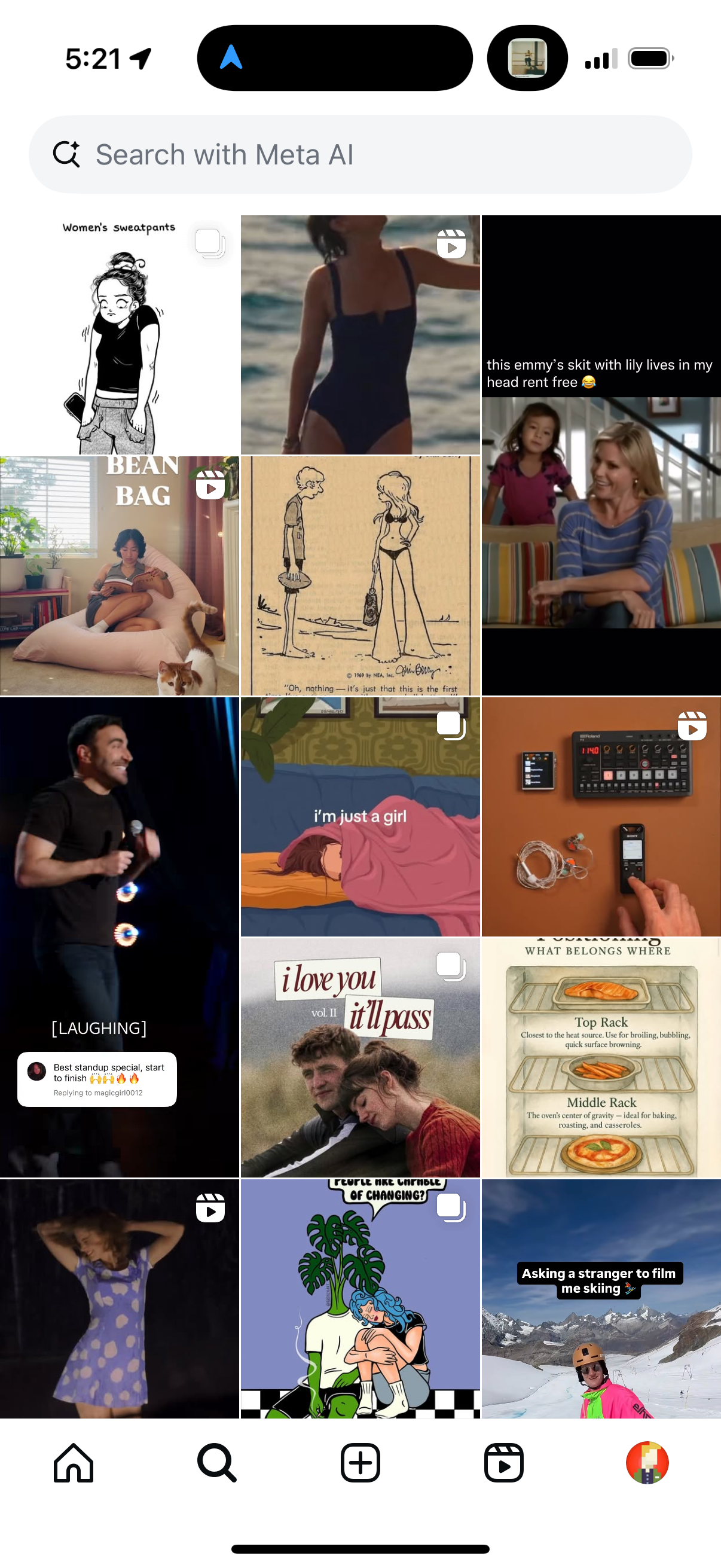
Task: Open the standup special LAUGHING video
Action: coord(119,938)
